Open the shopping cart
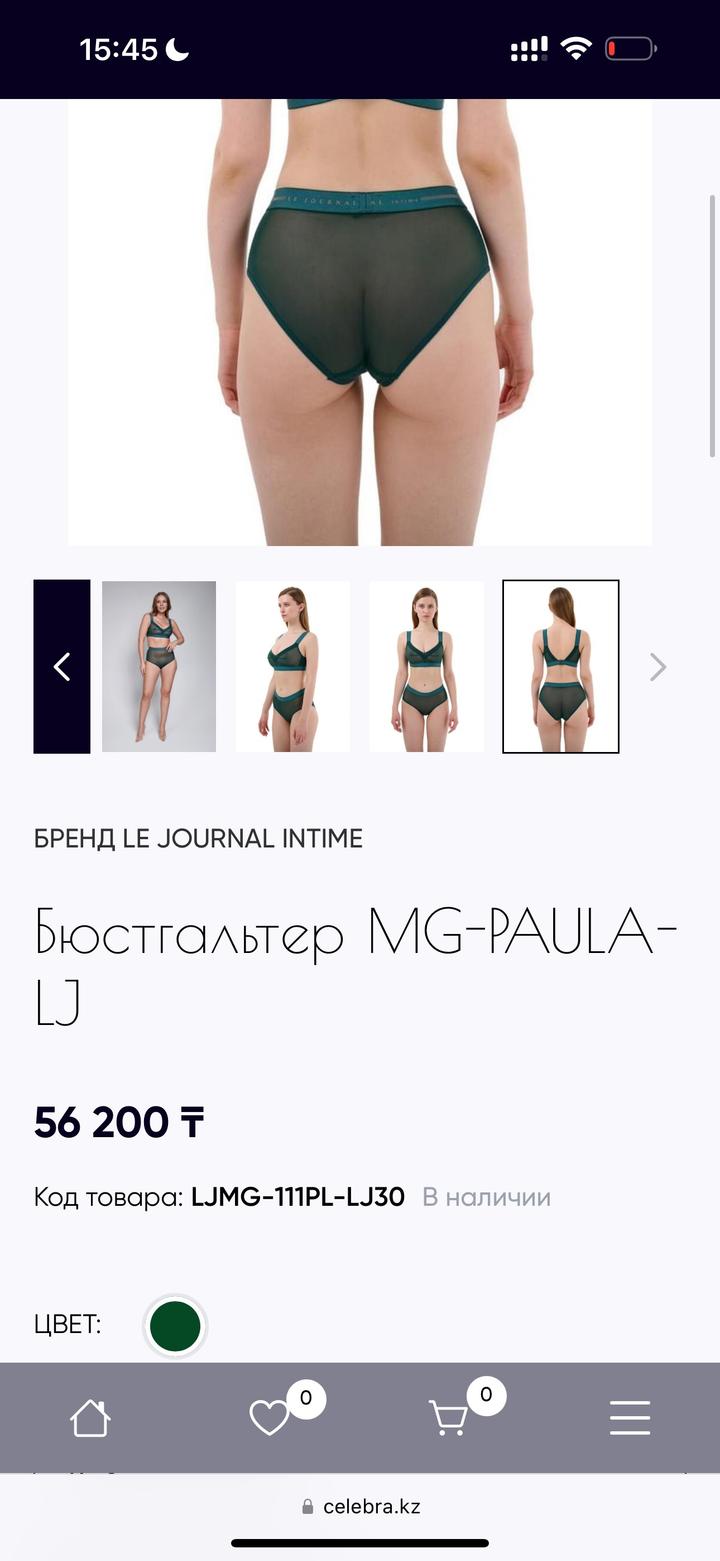720x1561 pixels. 448,1417
